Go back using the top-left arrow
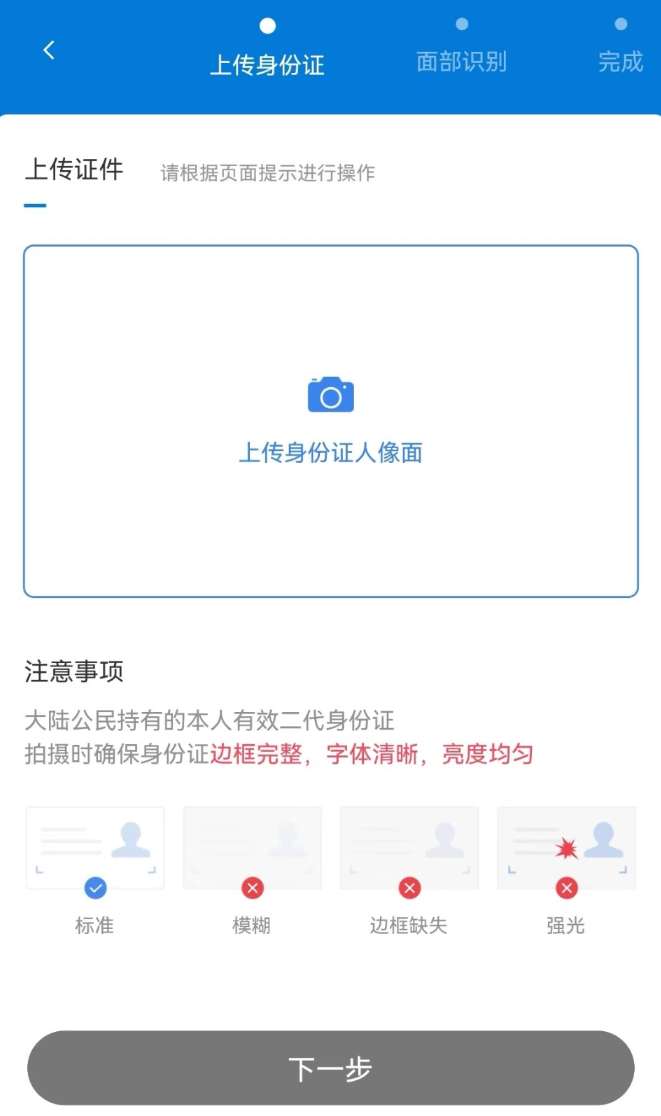 pyautogui.click(x=49, y=51)
